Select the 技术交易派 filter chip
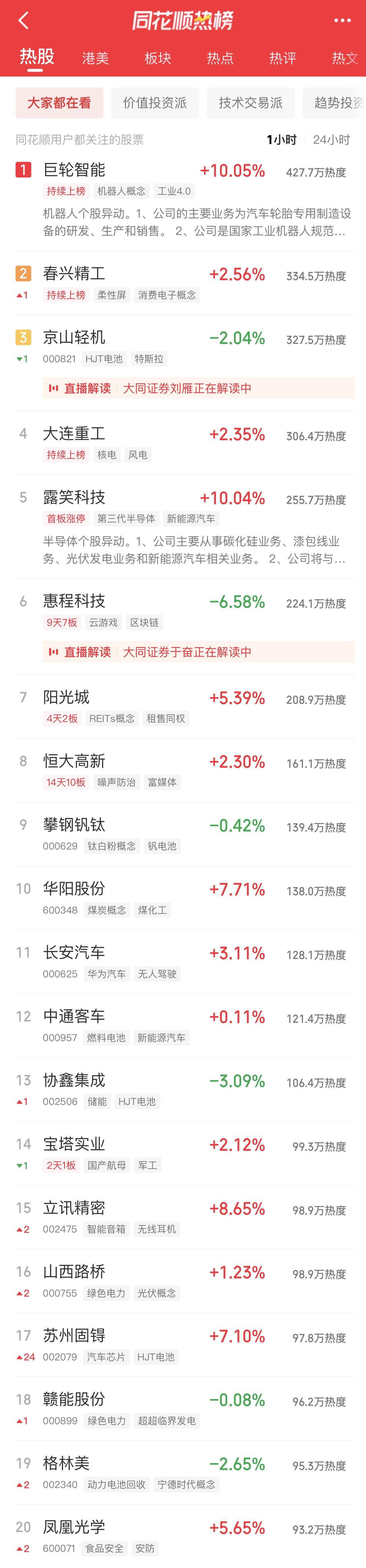Screen dimensions: 366x1568 [250, 103]
